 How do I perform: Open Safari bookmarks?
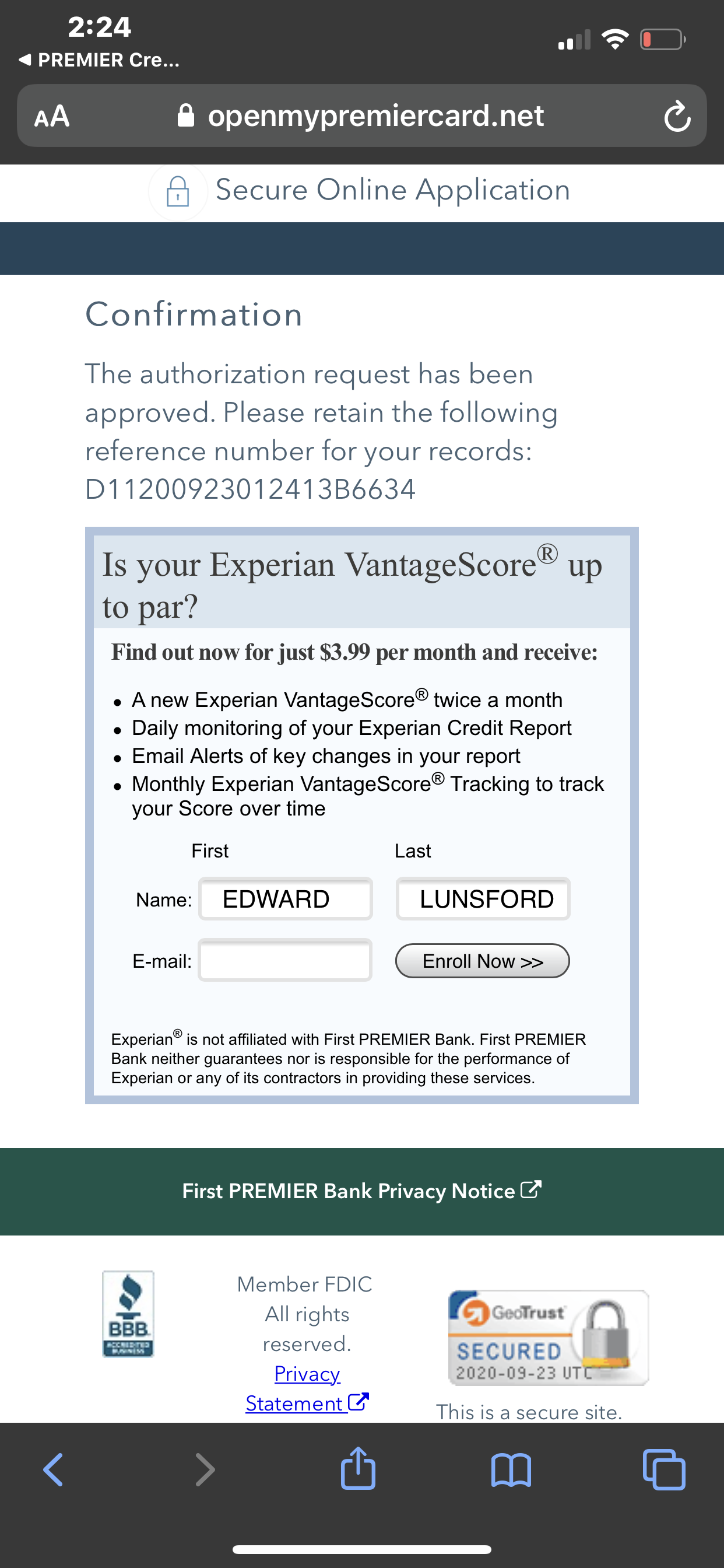pos(511,1470)
